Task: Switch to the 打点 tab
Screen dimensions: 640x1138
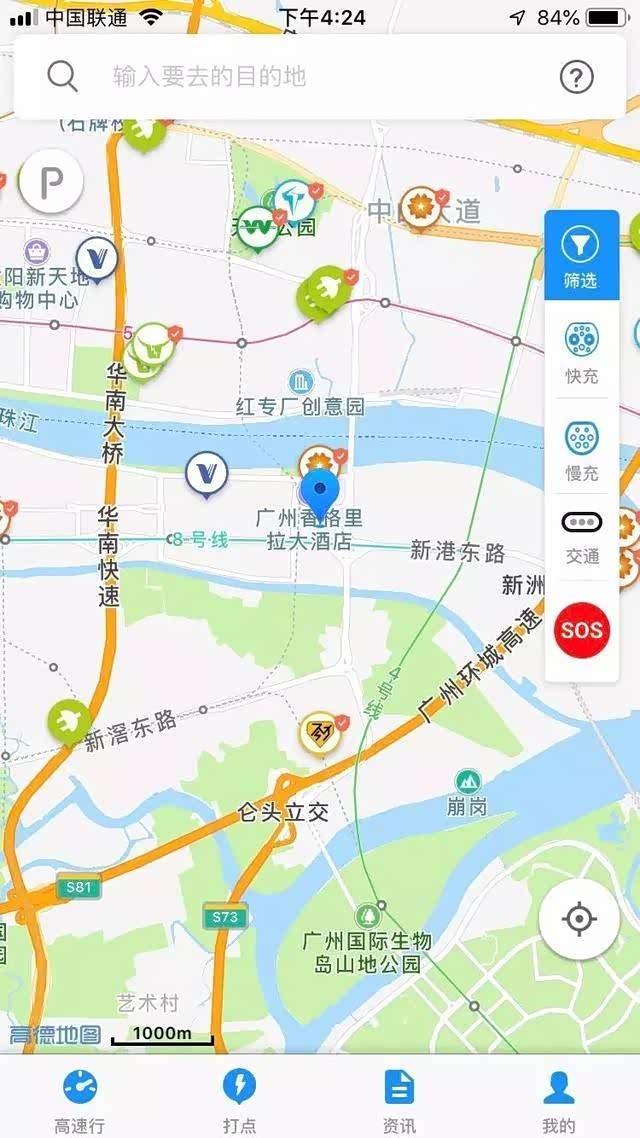Action: 239,1099
